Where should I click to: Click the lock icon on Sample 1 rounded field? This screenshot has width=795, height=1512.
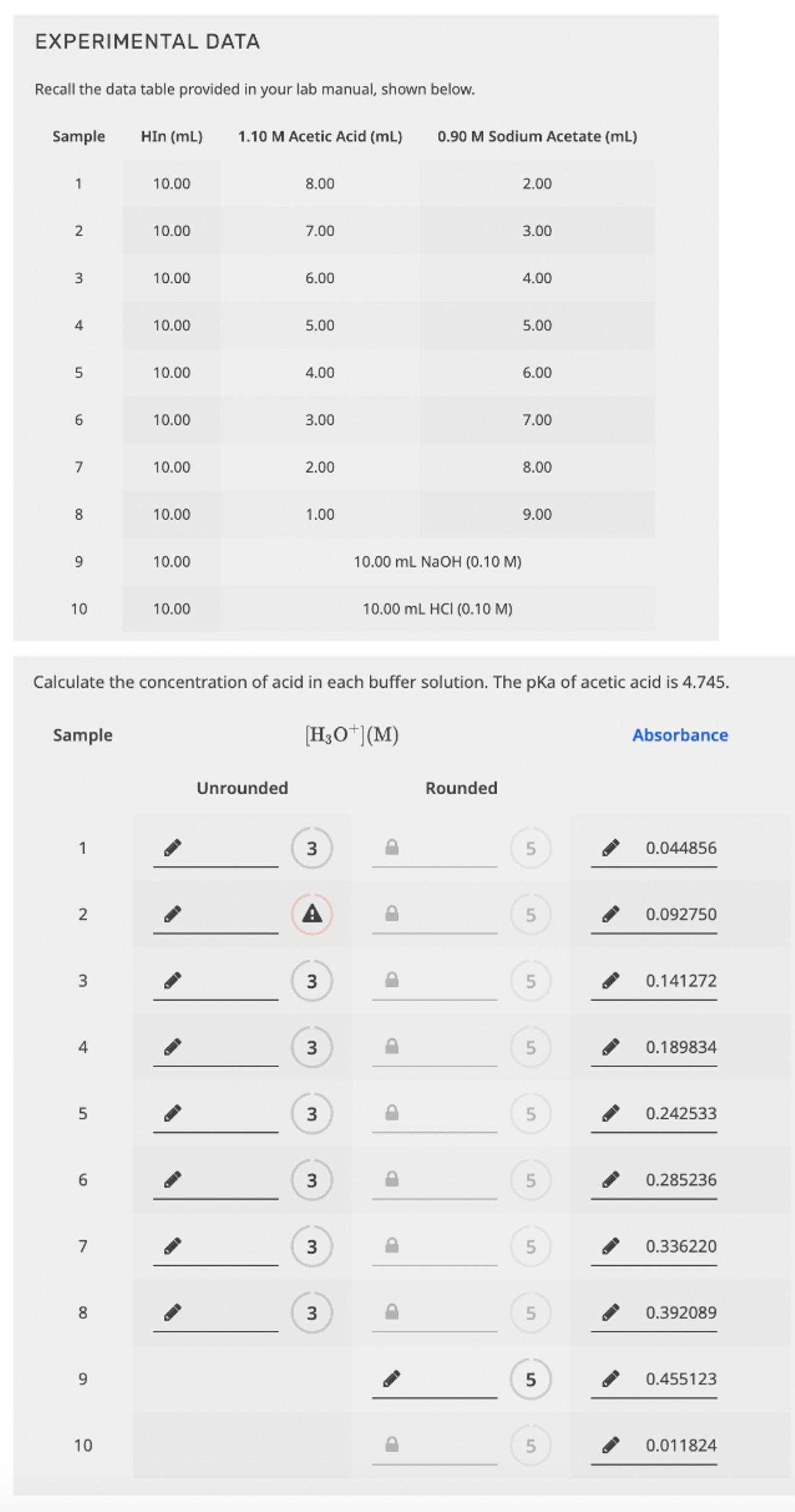[x=393, y=847]
